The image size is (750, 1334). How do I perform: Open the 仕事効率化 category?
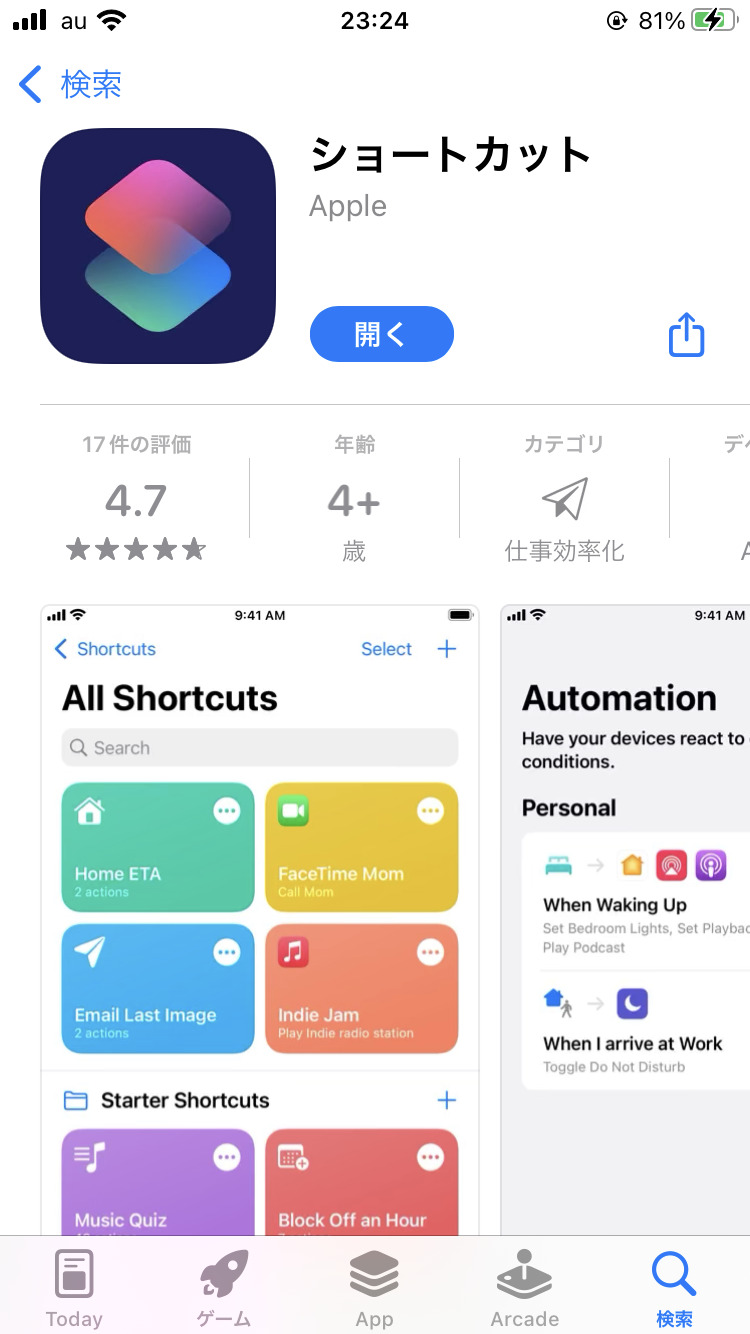point(564,510)
